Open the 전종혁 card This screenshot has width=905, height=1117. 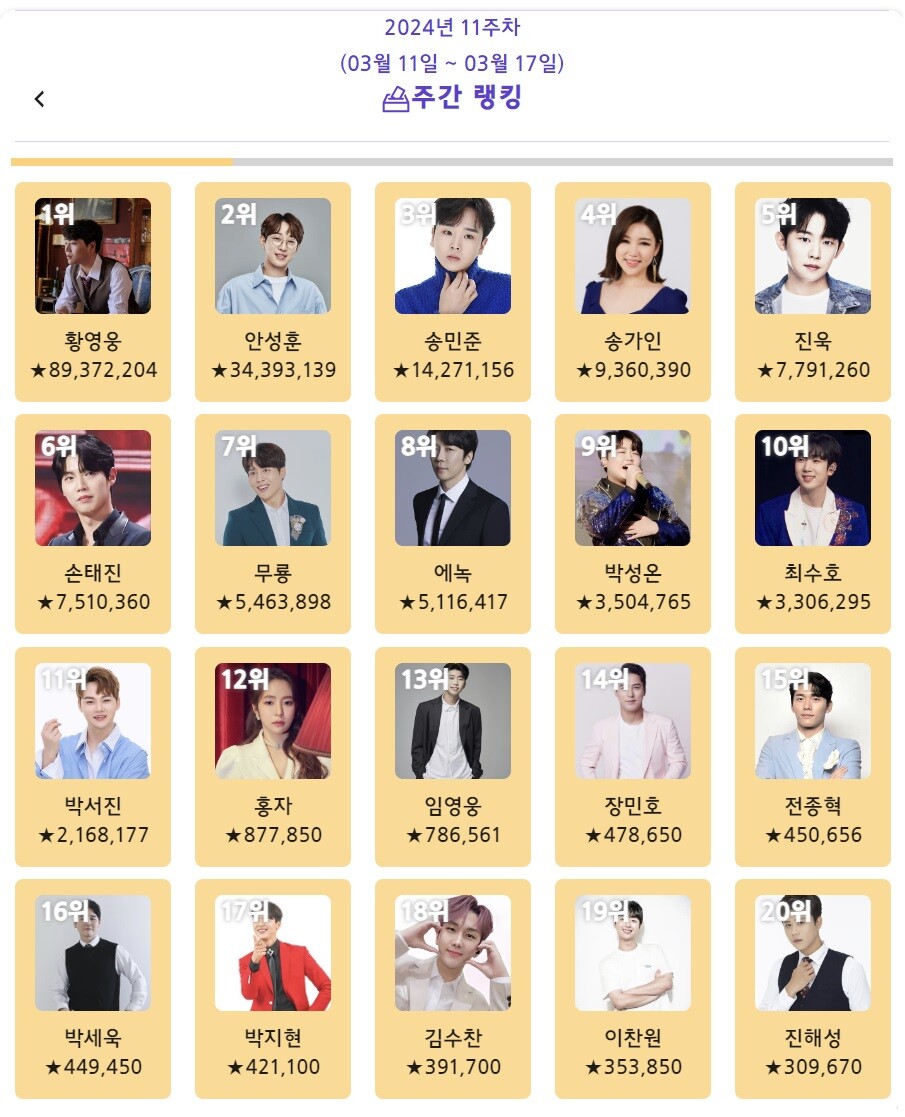click(x=813, y=756)
